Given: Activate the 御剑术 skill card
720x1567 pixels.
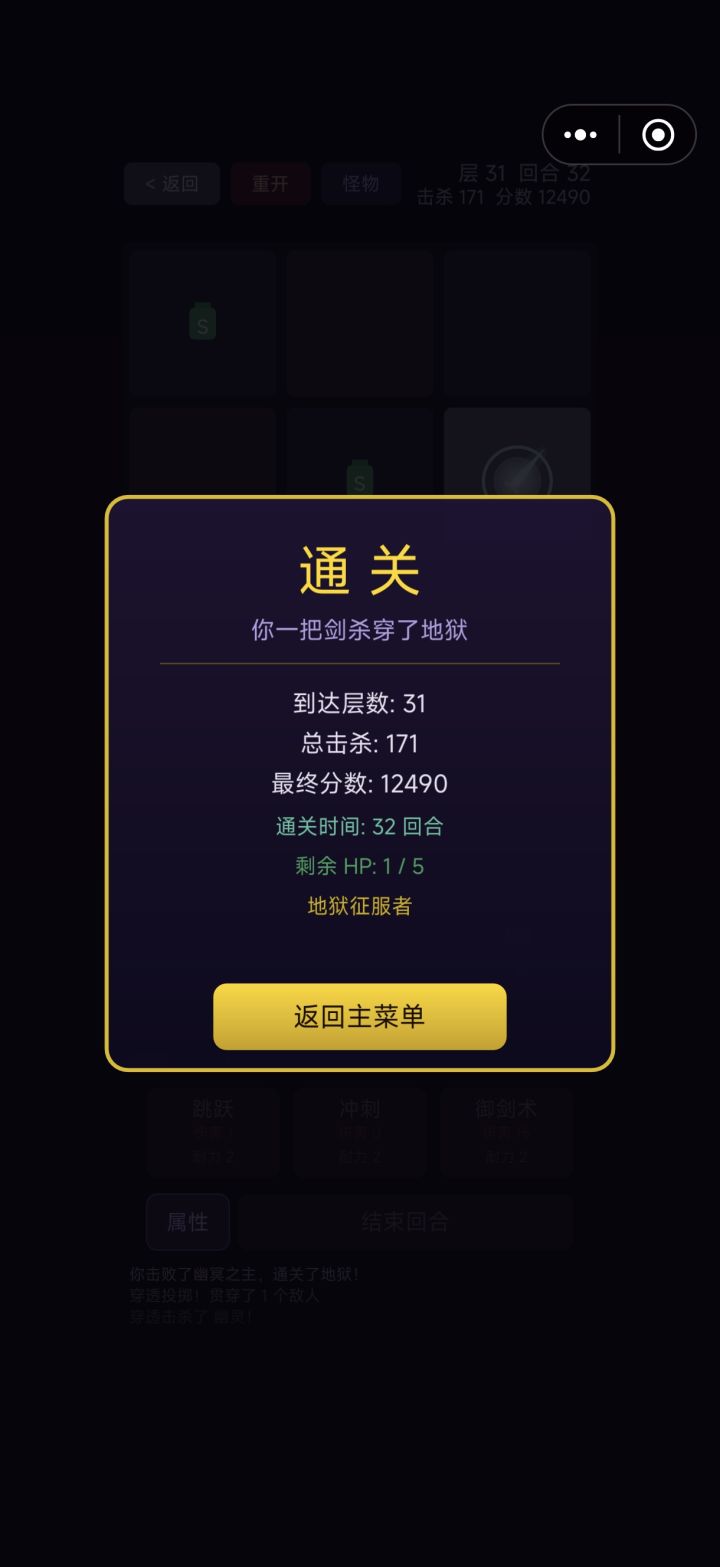Looking at the screenshot, I should (x=506, y=1131).
